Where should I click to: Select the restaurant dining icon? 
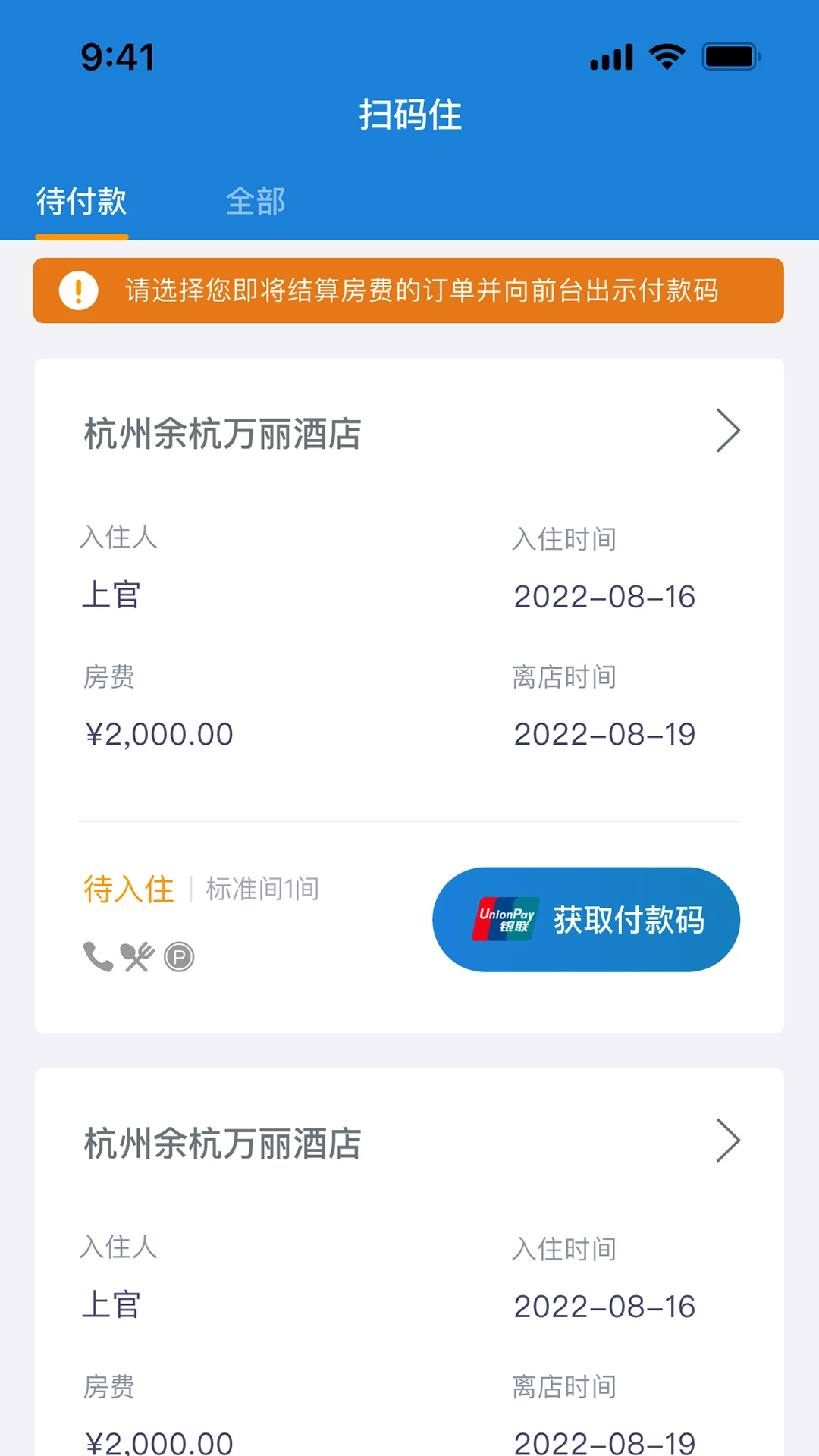tap(138, 957)
